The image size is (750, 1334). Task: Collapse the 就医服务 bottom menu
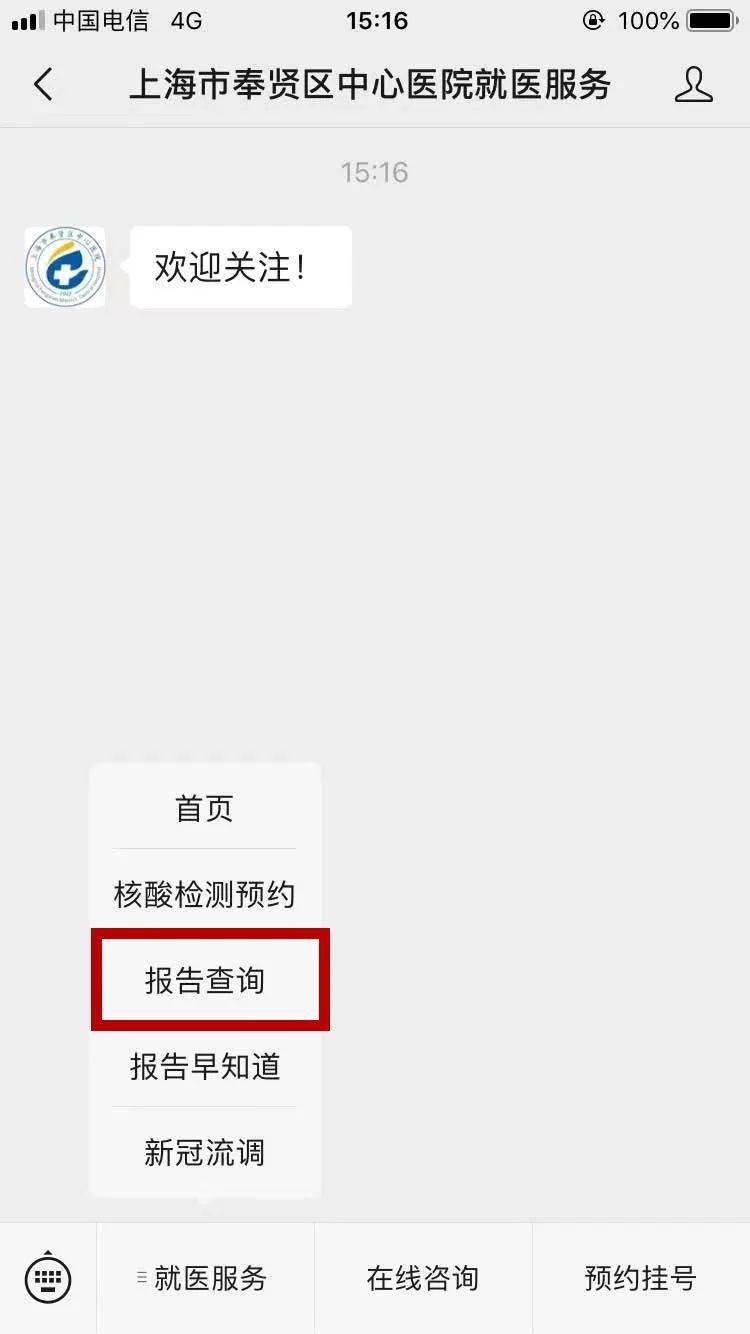point(205,1278)
